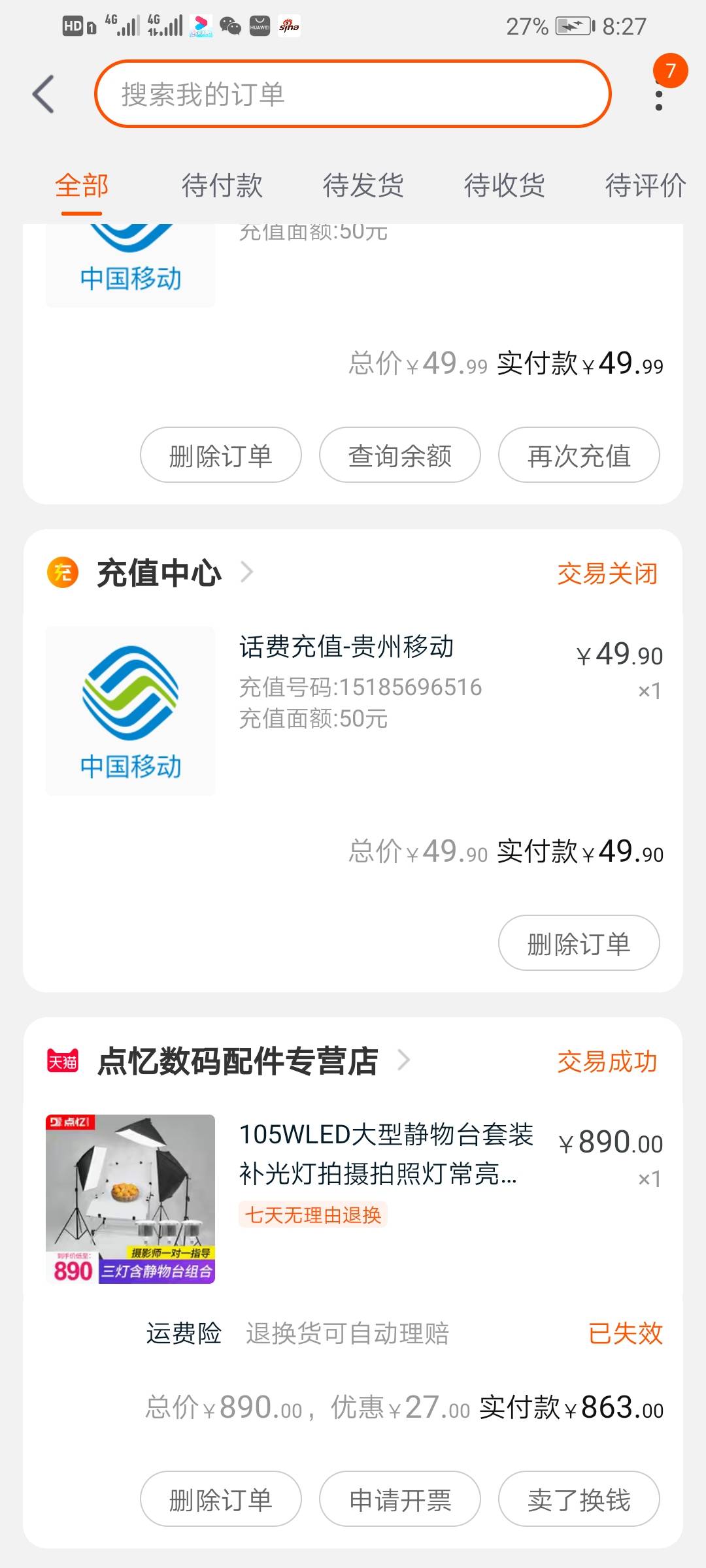Switch to the 待发货 tab
Viewport: 706px width, 1568px height.
pyautogui.click(x=363, y=186)
